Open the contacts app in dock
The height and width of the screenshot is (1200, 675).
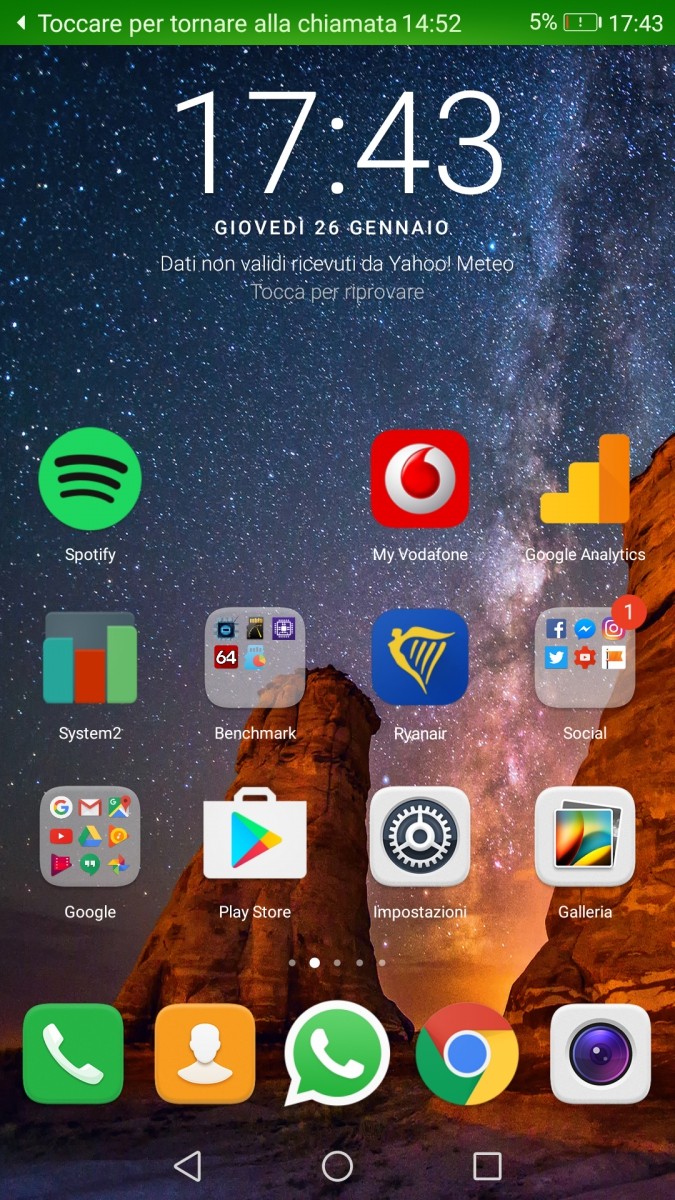point(205,1053)
